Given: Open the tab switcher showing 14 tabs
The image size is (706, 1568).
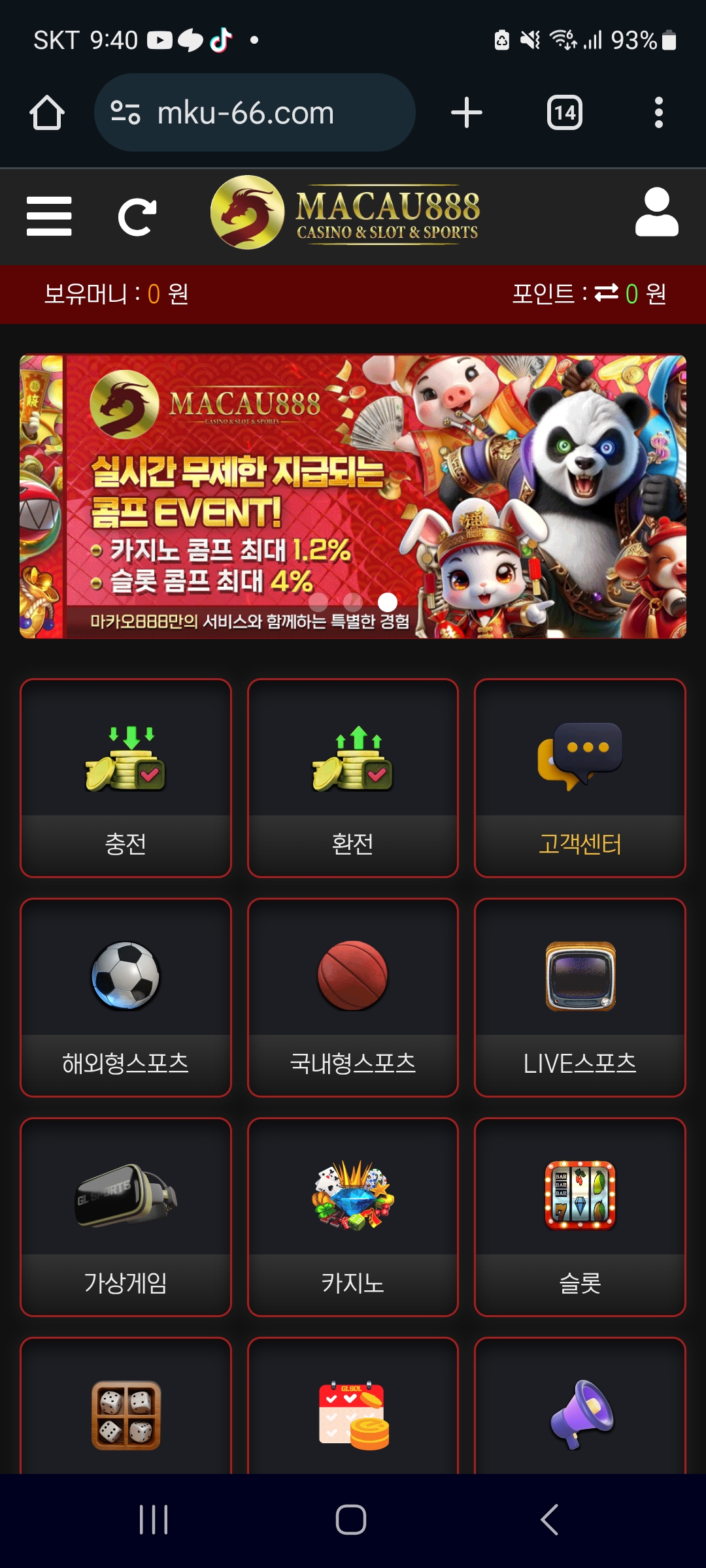Looking at the screenshot, I should coord(564,113).
